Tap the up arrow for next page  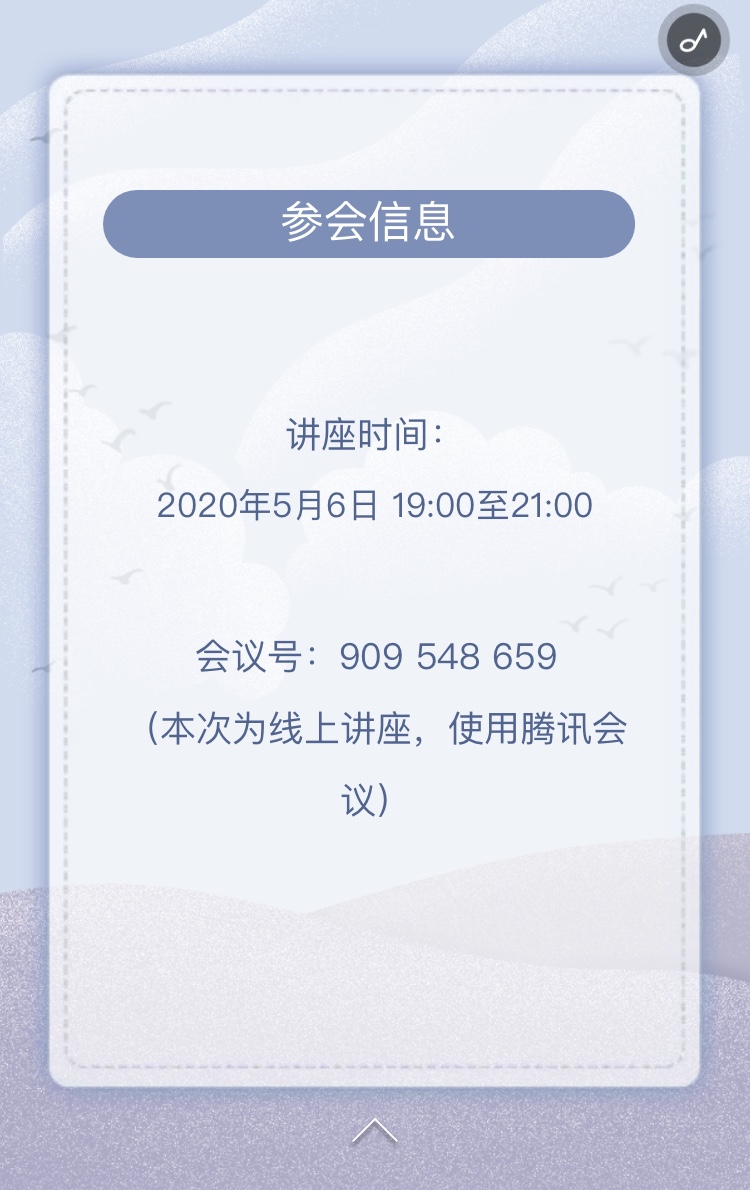tap(375, 1131)
